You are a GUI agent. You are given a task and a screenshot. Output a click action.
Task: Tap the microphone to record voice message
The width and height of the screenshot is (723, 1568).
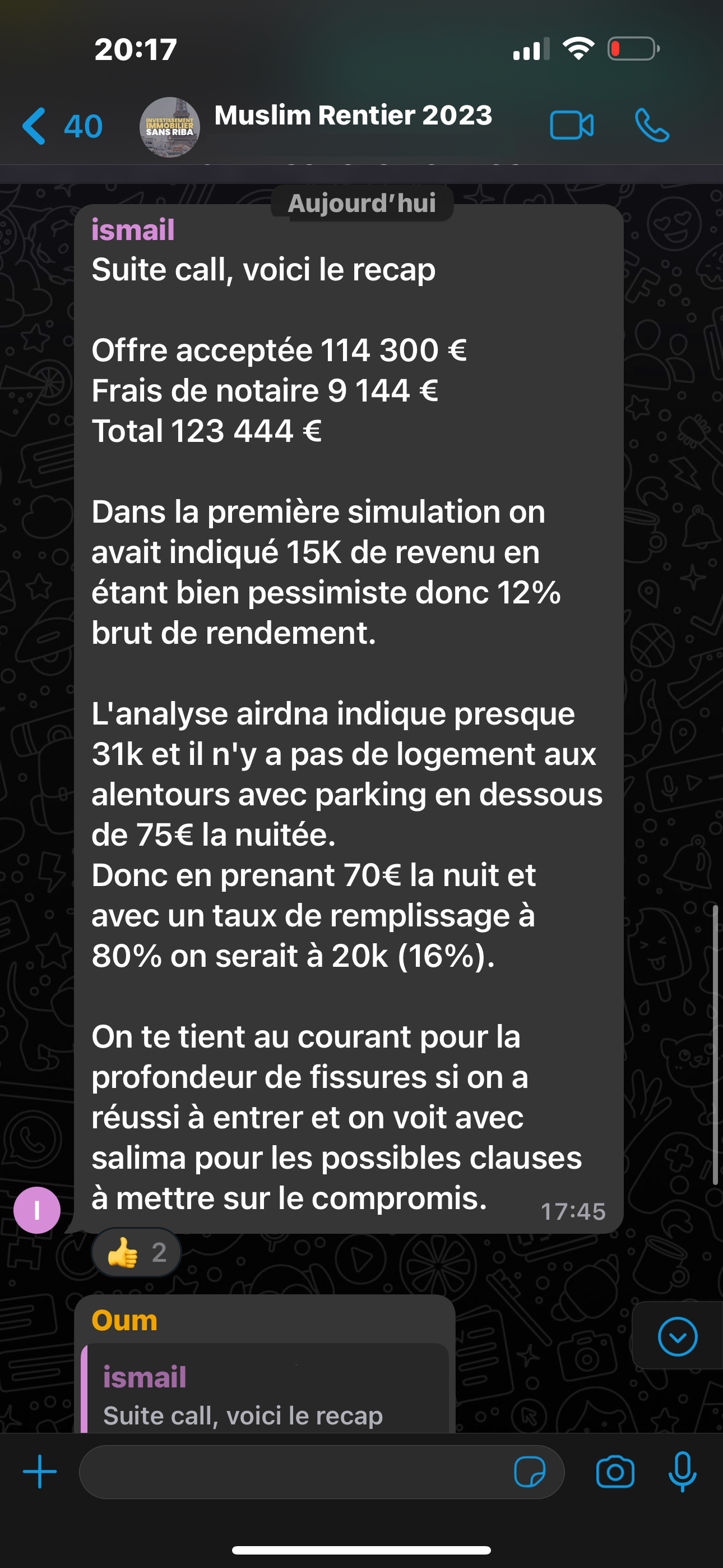tap(682, 1472)
